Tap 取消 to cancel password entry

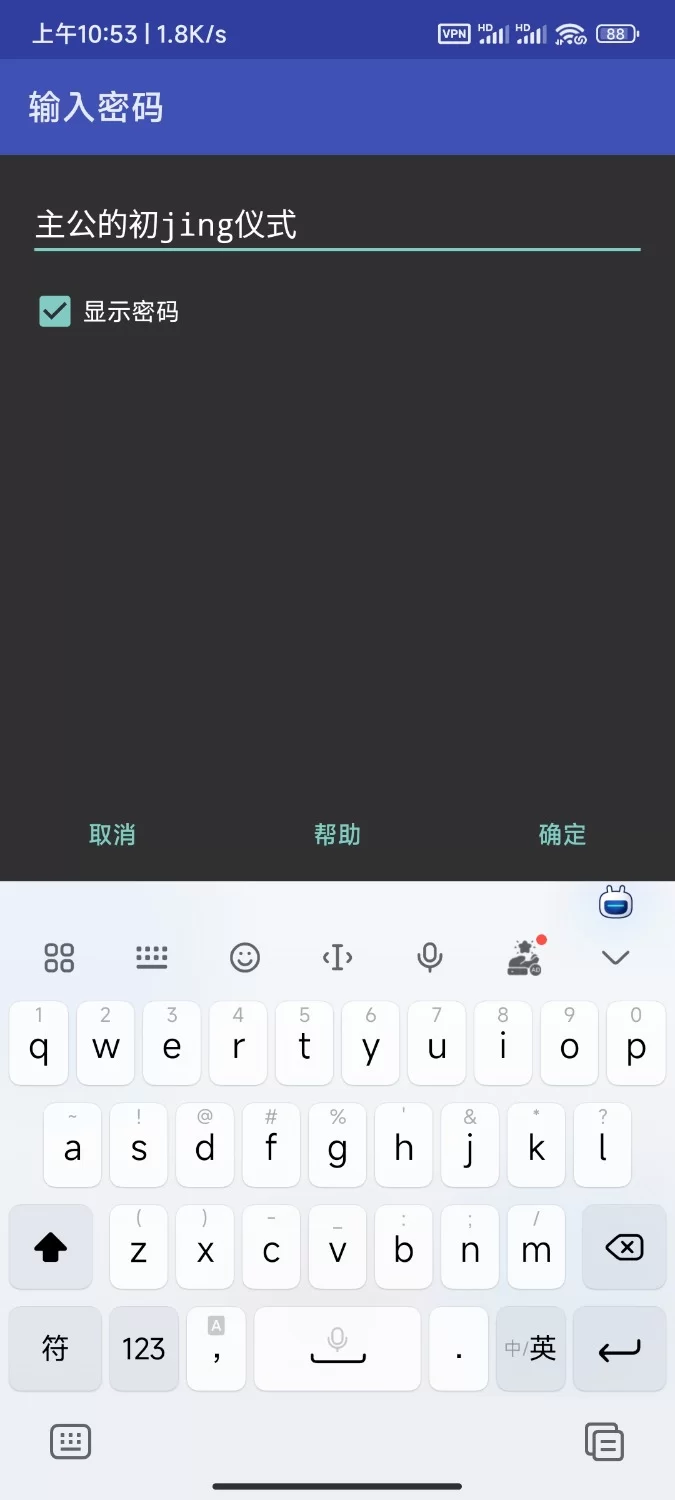tap(112, 835)
